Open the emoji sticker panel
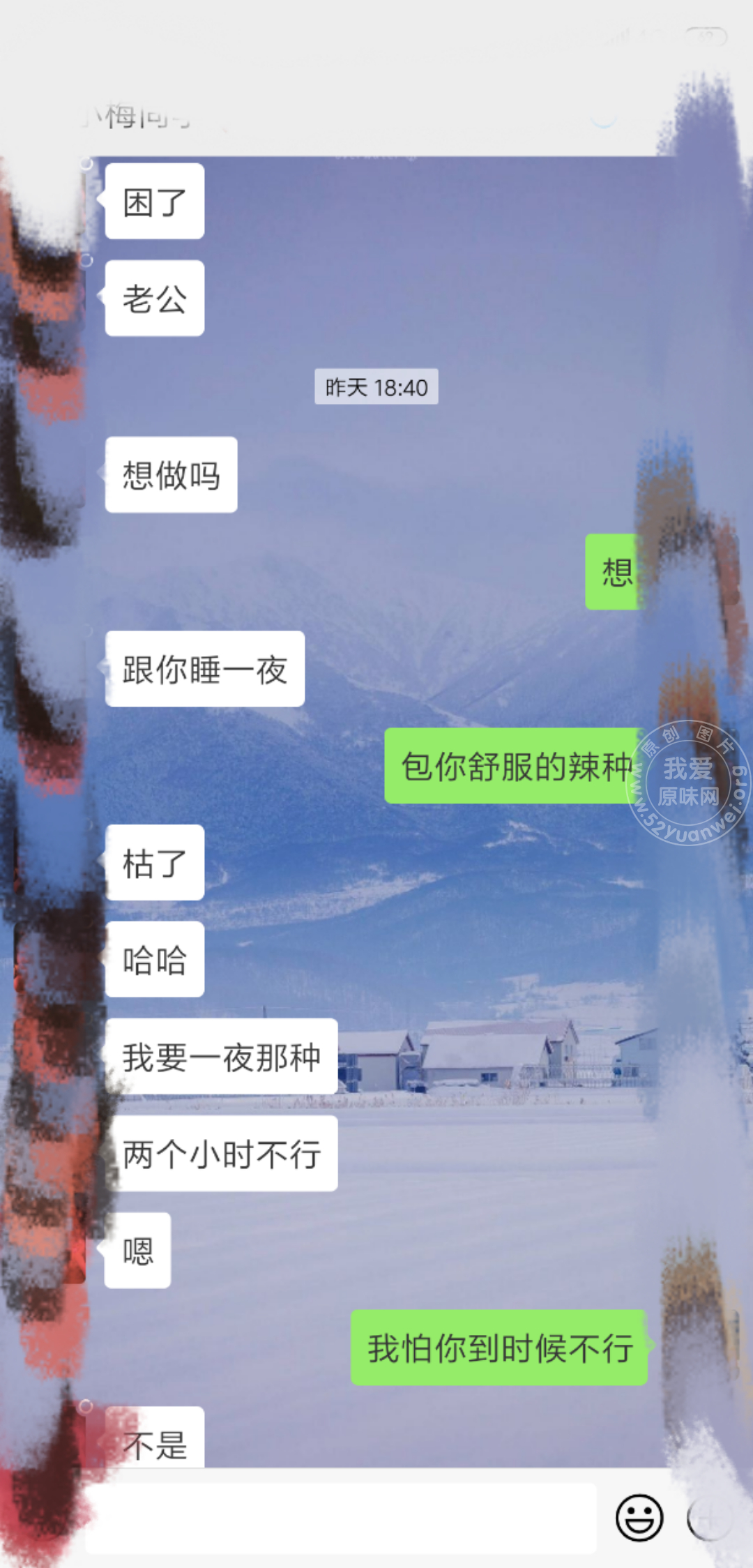This screenshot has width=753, height=1568. click(x=639, y=1518)
